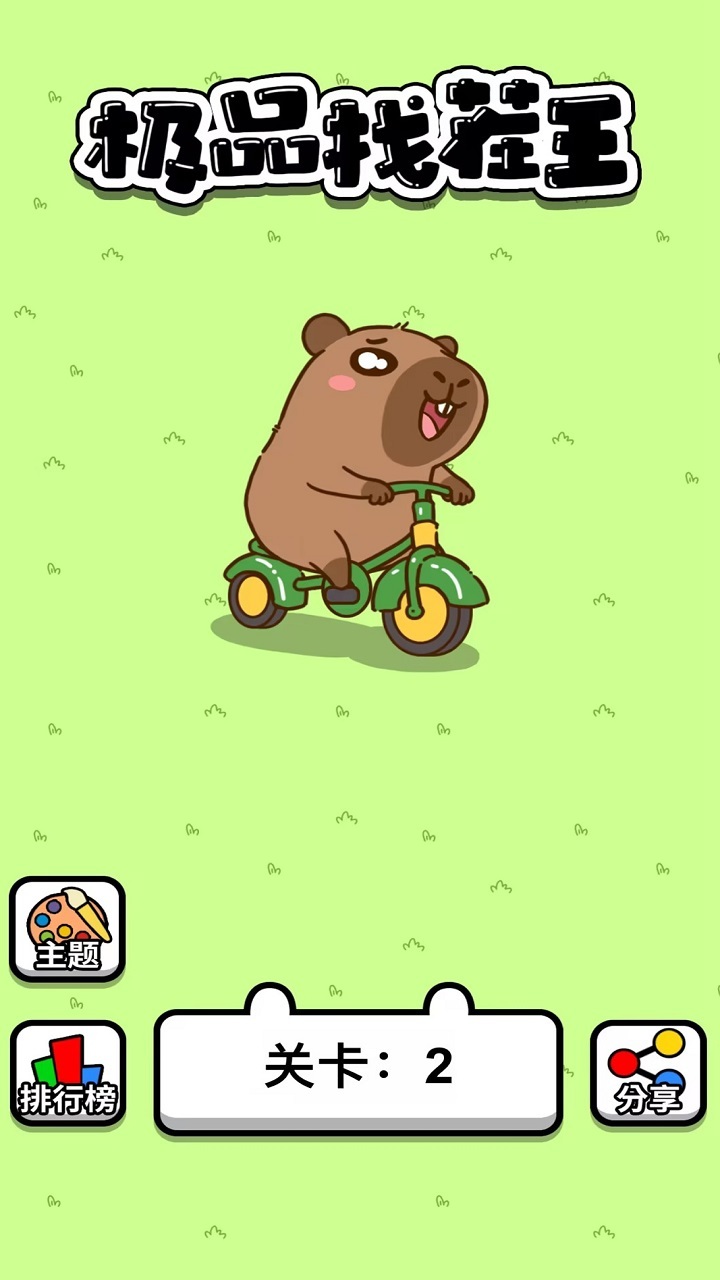This screenshot has width=720, height=1280.
Task: View the 排行榜 leaderboard
Action: (x=67, y=1073)
